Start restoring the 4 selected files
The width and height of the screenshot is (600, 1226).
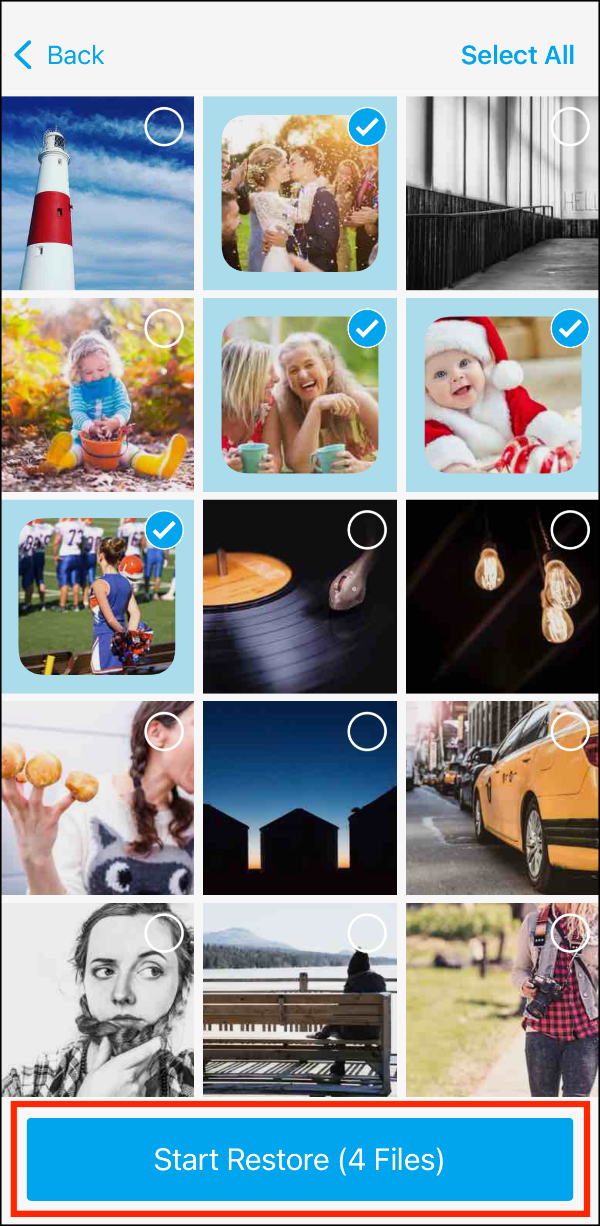[x=299, y=1160]
